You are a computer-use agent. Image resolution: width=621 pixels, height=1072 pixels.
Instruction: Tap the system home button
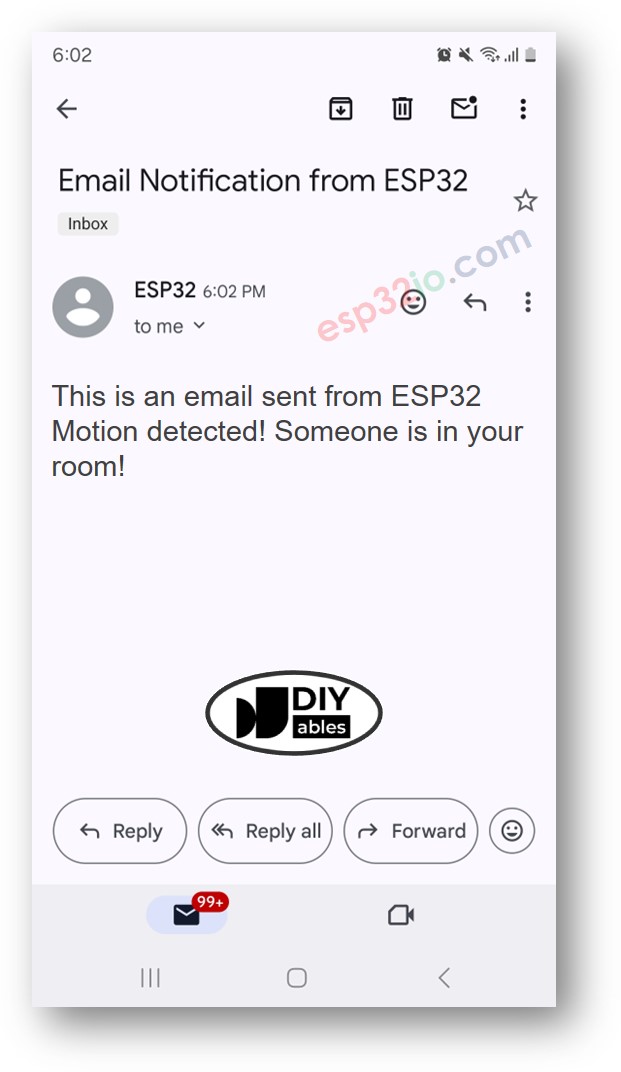[296, 978]
